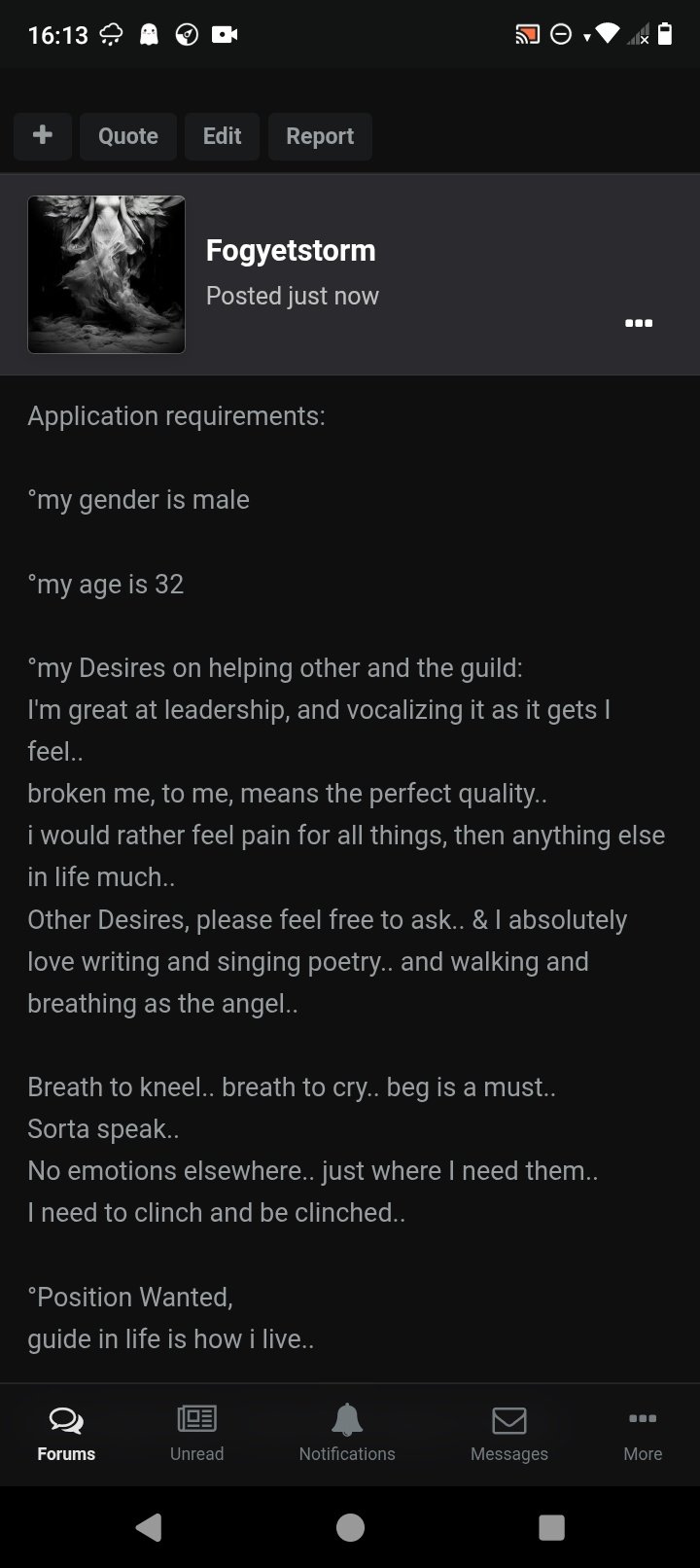Switch to the Forums tab

[66, 1434]
